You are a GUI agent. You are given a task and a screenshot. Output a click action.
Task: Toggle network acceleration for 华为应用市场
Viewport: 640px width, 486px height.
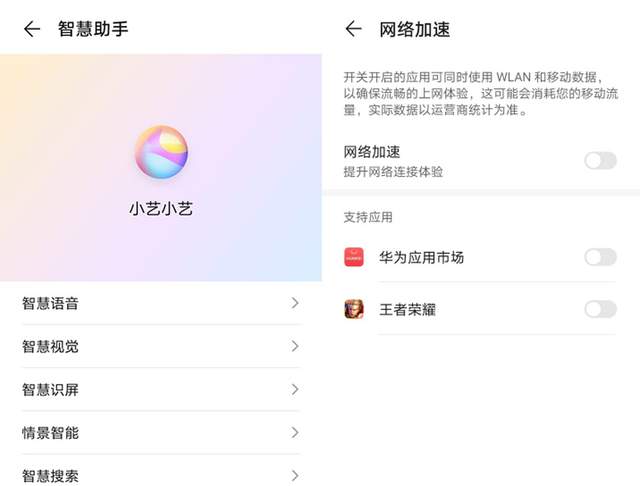(x=600, y=257)
